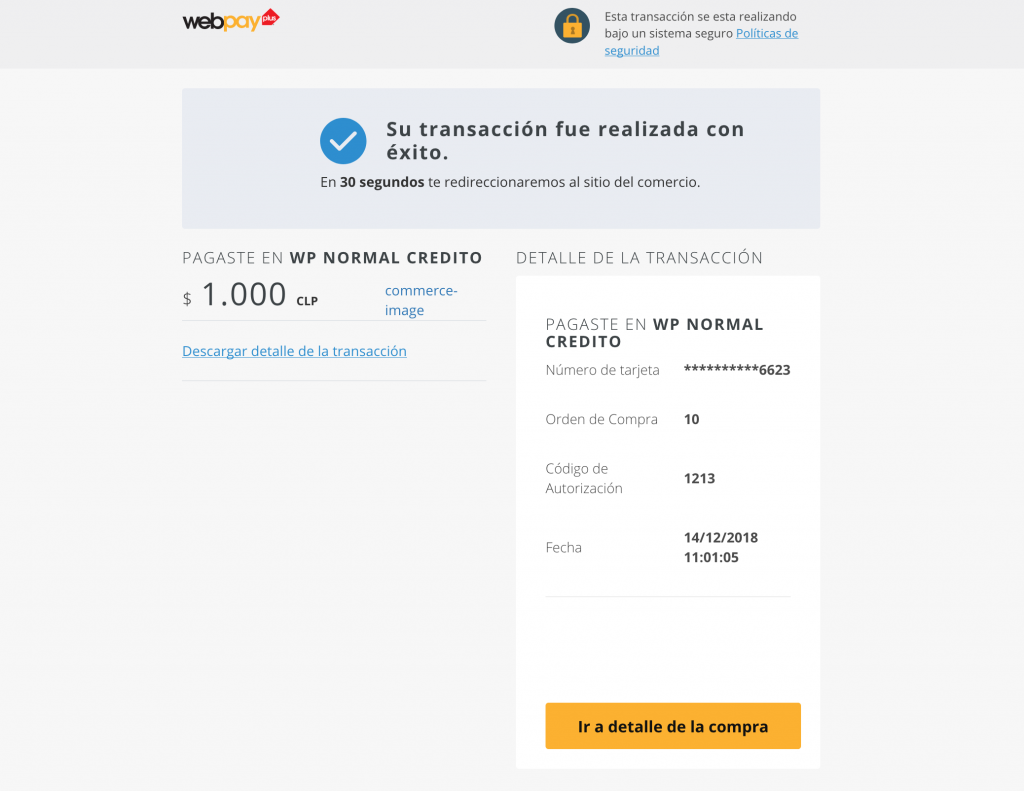This screenshot has width=1024, height=791.
Task: Open the commerce-image link
Action: pos(420,300)
